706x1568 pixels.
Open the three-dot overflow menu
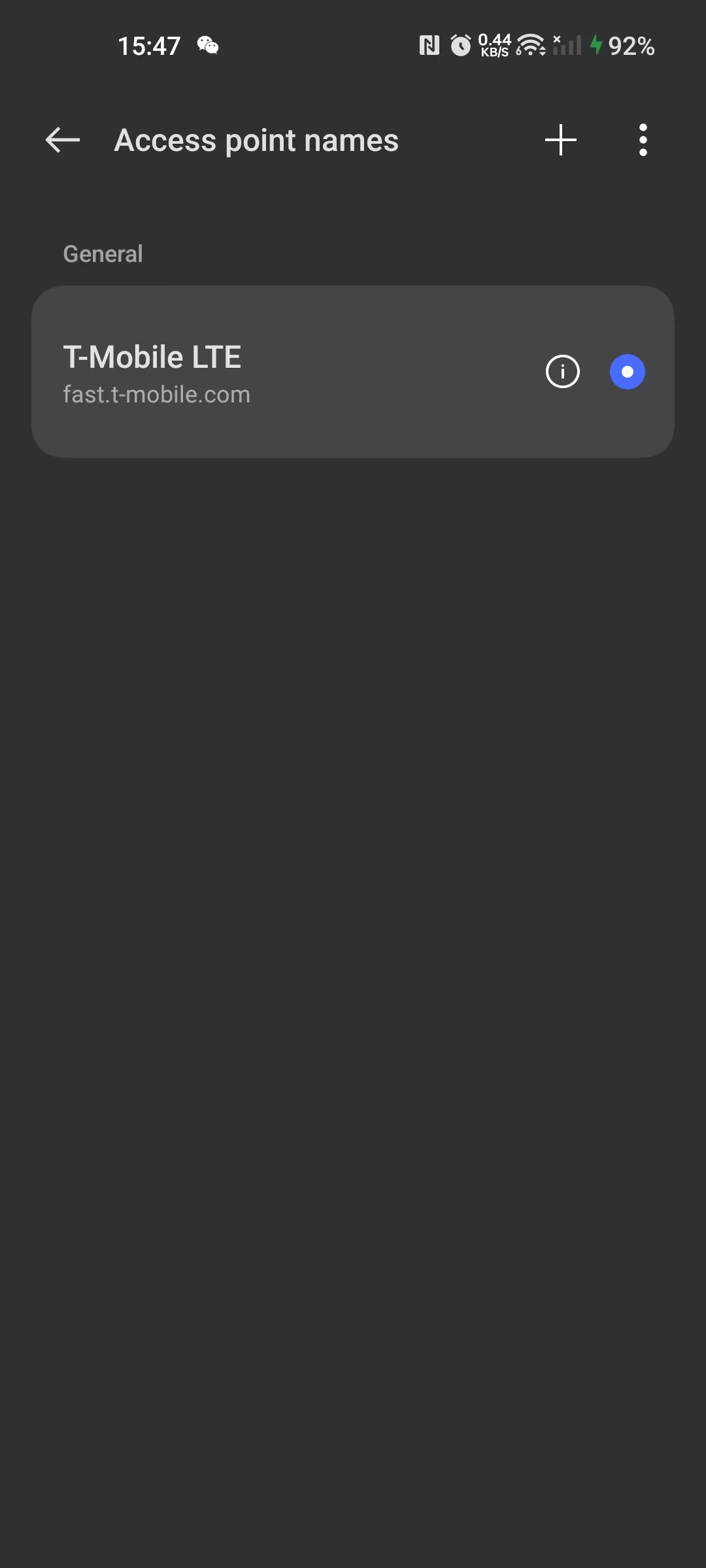click(643, 140)
